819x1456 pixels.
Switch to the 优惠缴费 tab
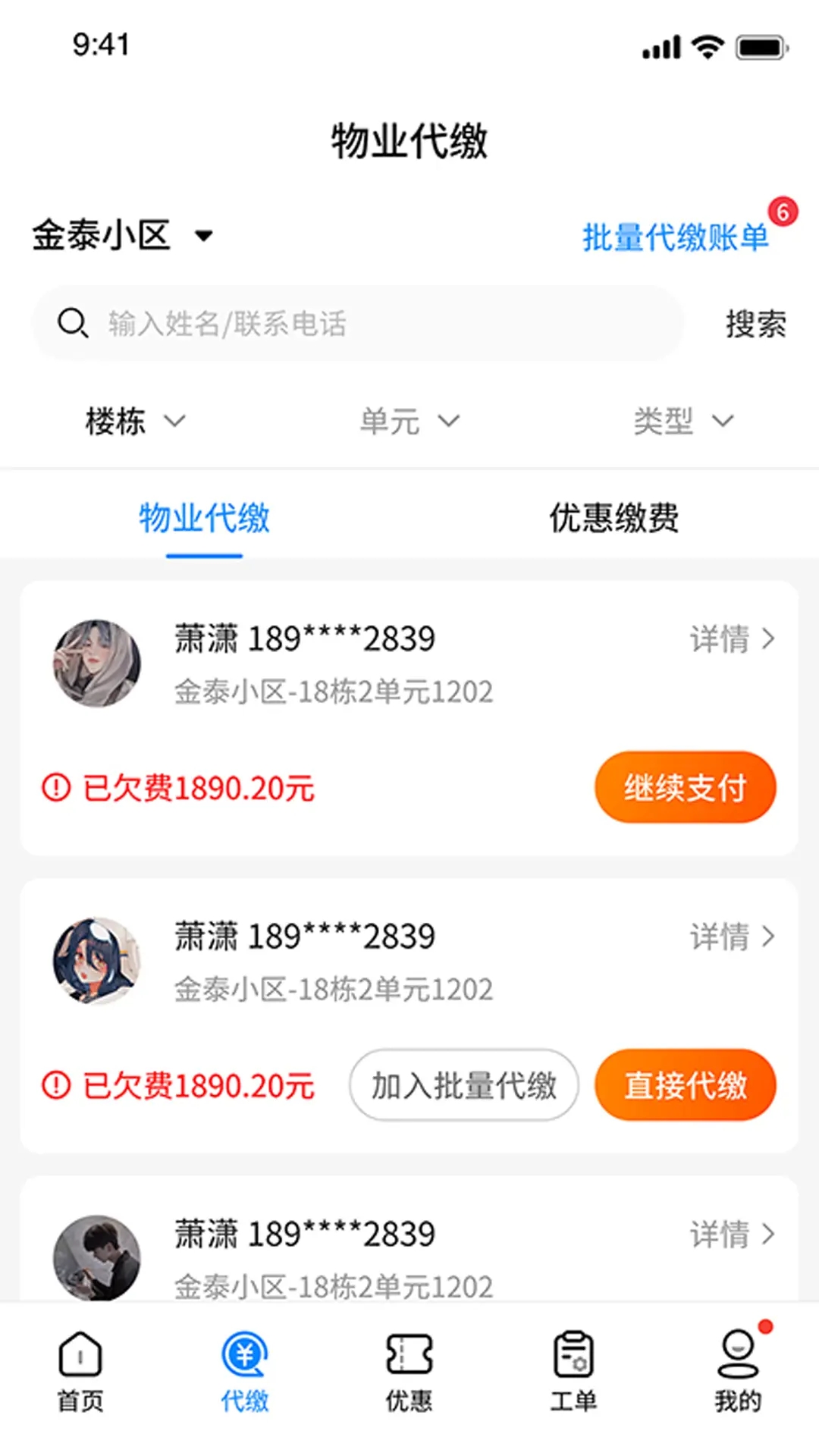(613, 518)
